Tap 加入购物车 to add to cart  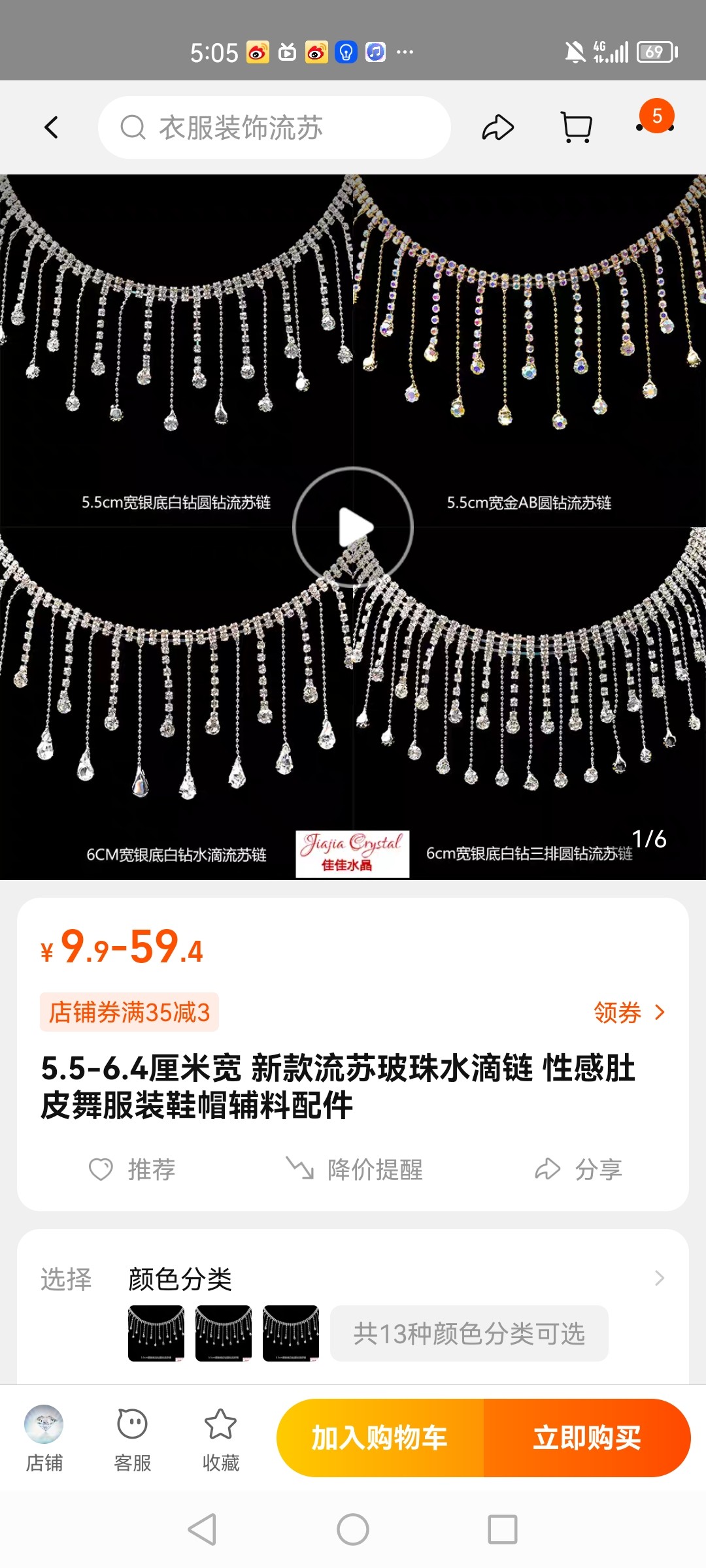(x=380, y=1438)
